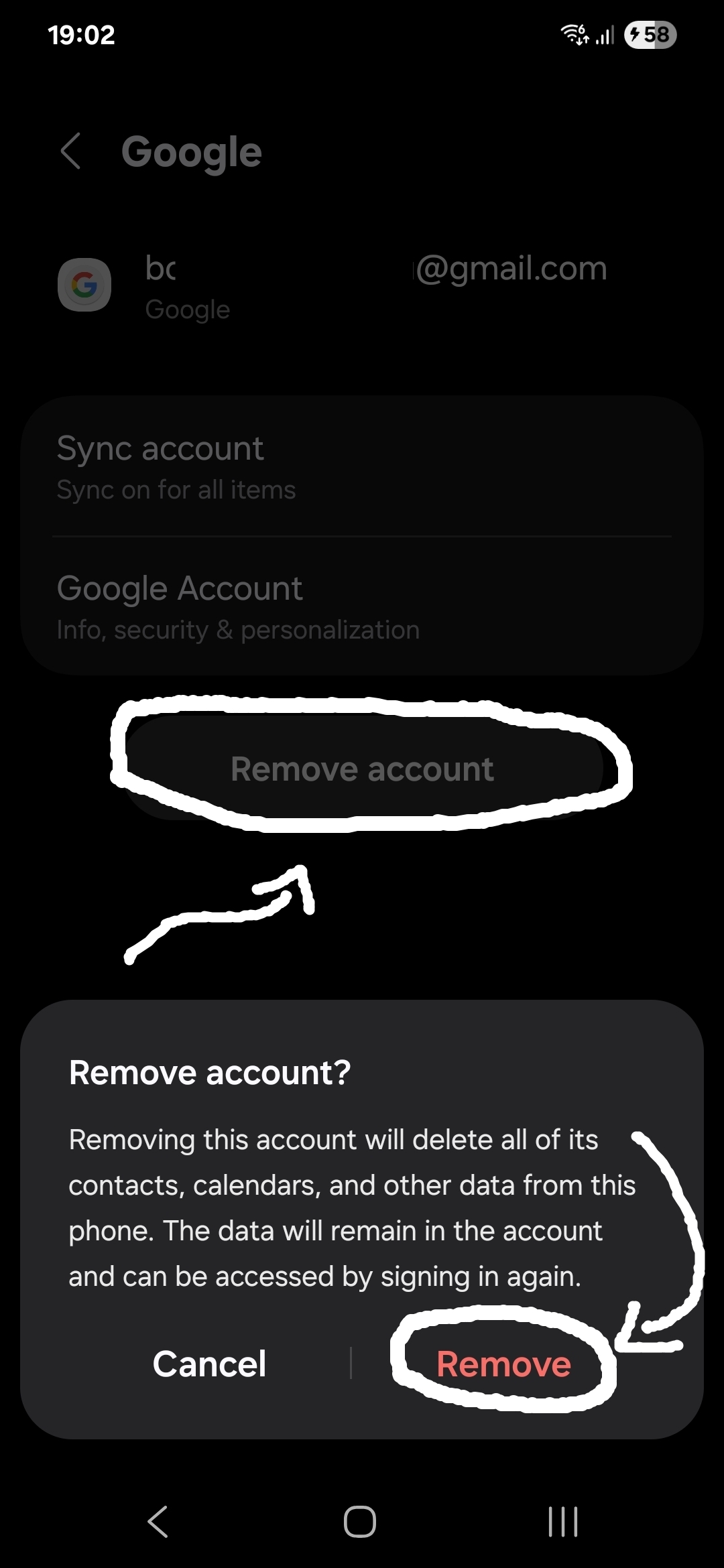Tap the 19:02 clock in status bar
The image size is (724, 1568).
coord(82,35)
